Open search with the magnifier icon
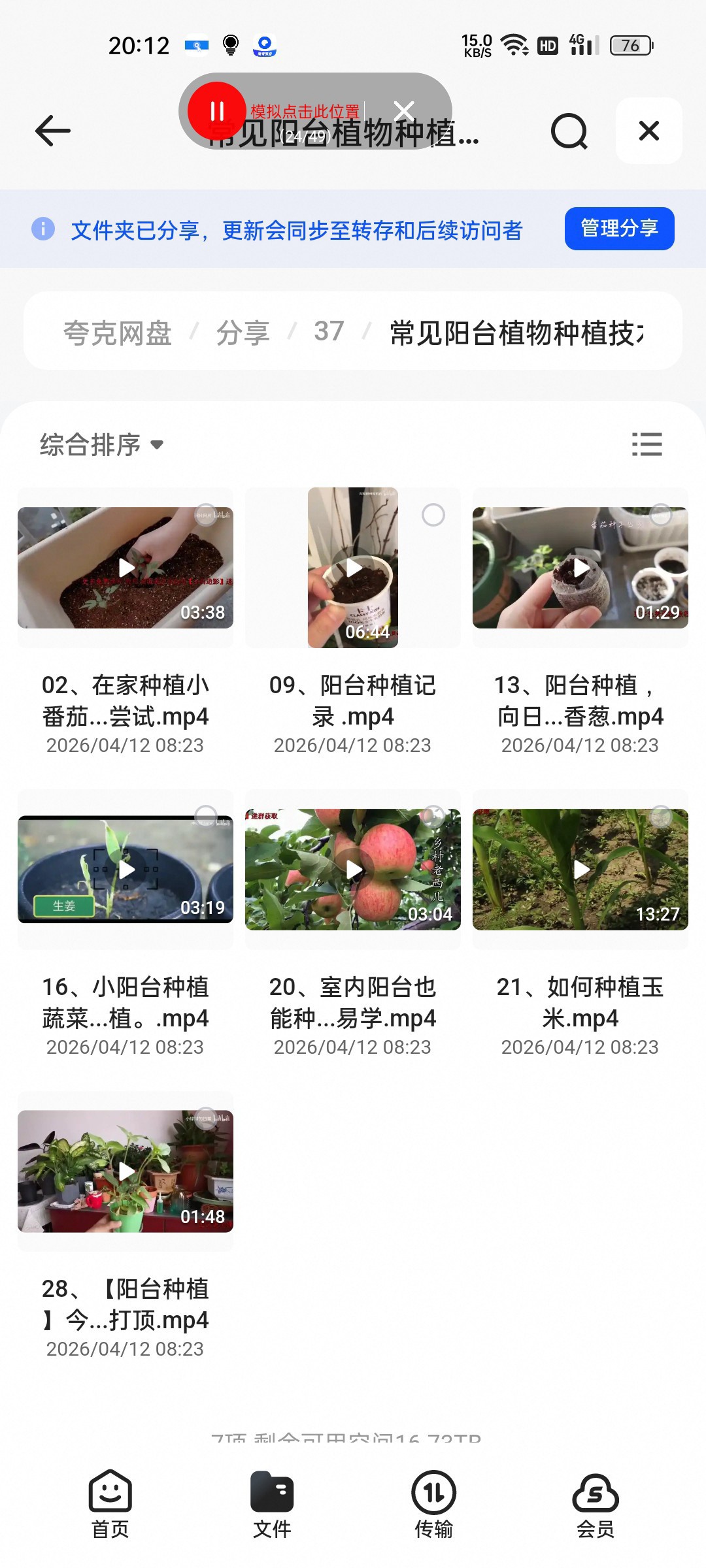Image resolution: width=706 pixels, height=1568 pixels. click(569, 131)
